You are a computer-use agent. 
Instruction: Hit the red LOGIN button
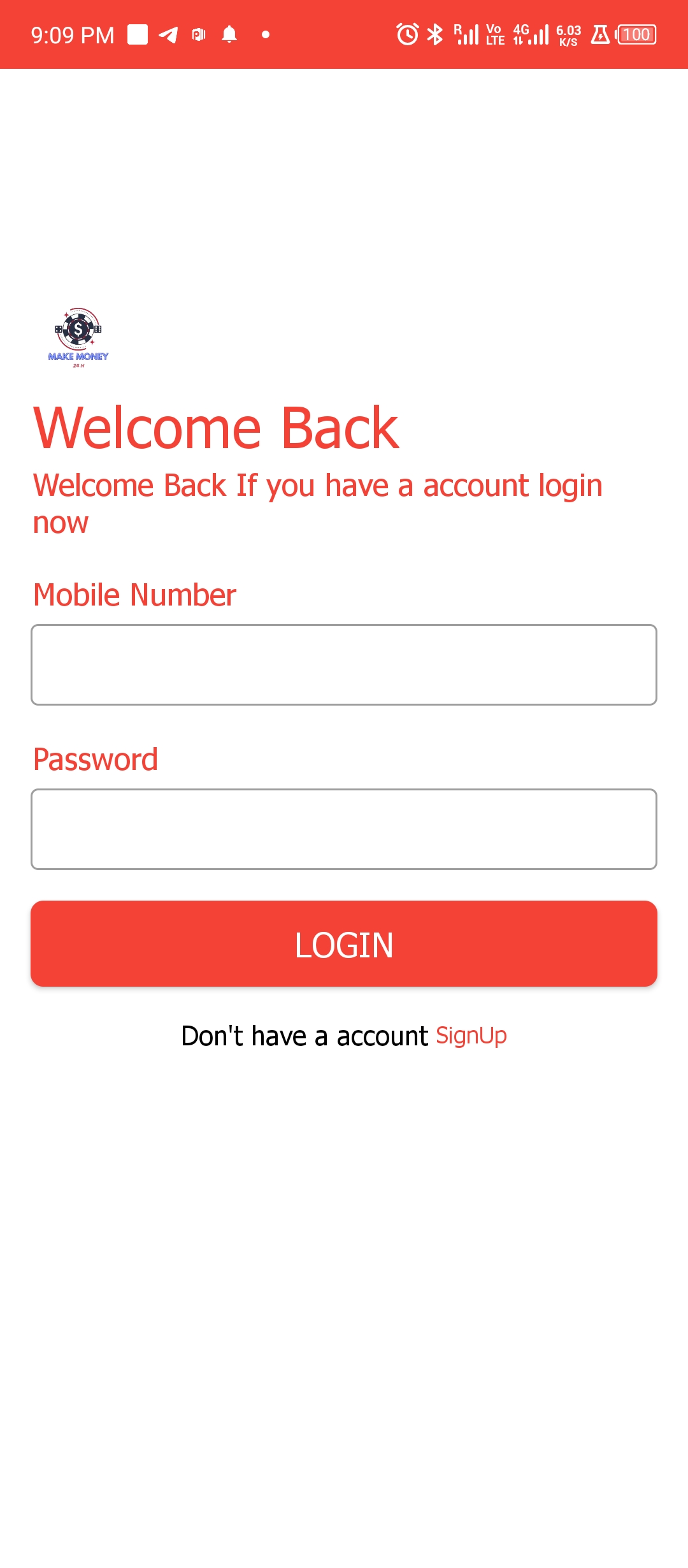(x=344, y=944)
